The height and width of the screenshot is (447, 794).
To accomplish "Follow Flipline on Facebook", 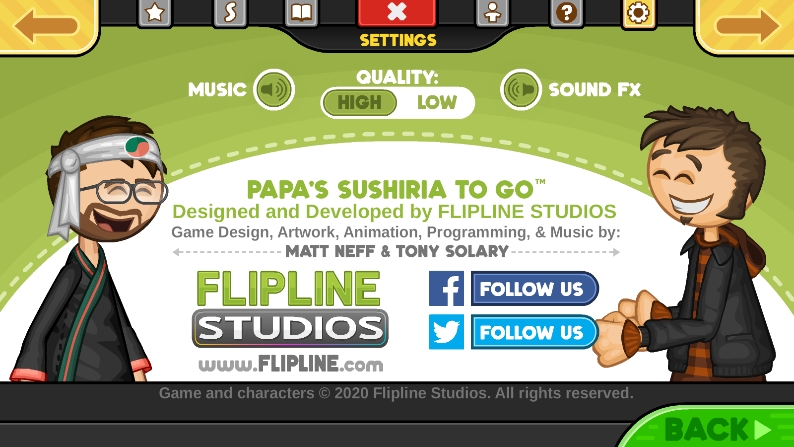I will tap(533, 289).
